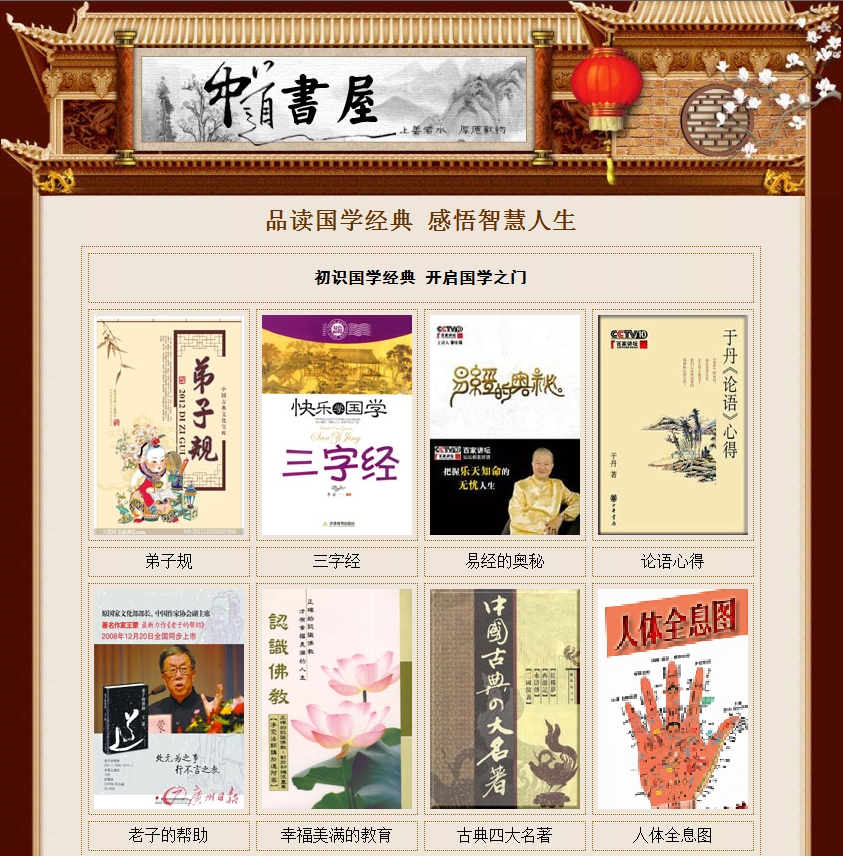Select the 论语心得 title link
The height and width of the screenshot is (856, 843).
click(x=673, y=562)
